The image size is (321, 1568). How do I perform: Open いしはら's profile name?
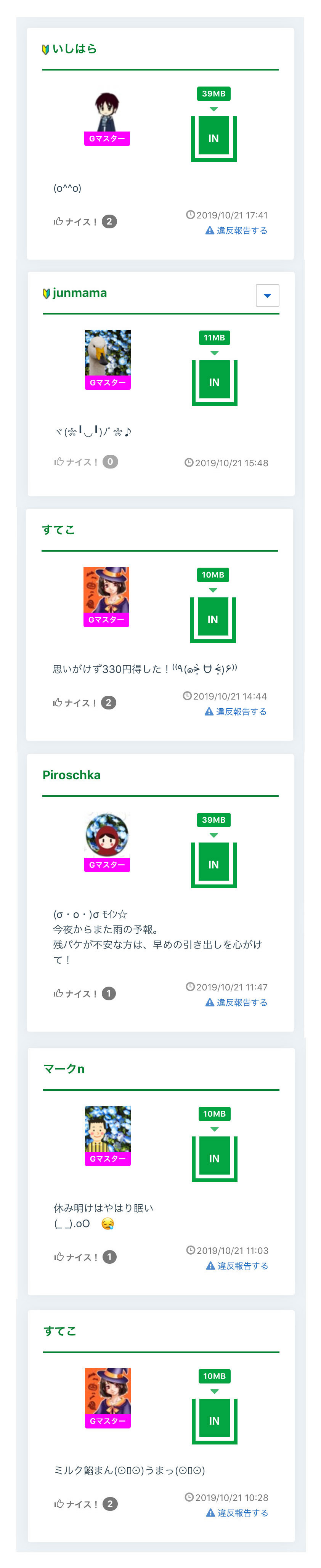74,49
